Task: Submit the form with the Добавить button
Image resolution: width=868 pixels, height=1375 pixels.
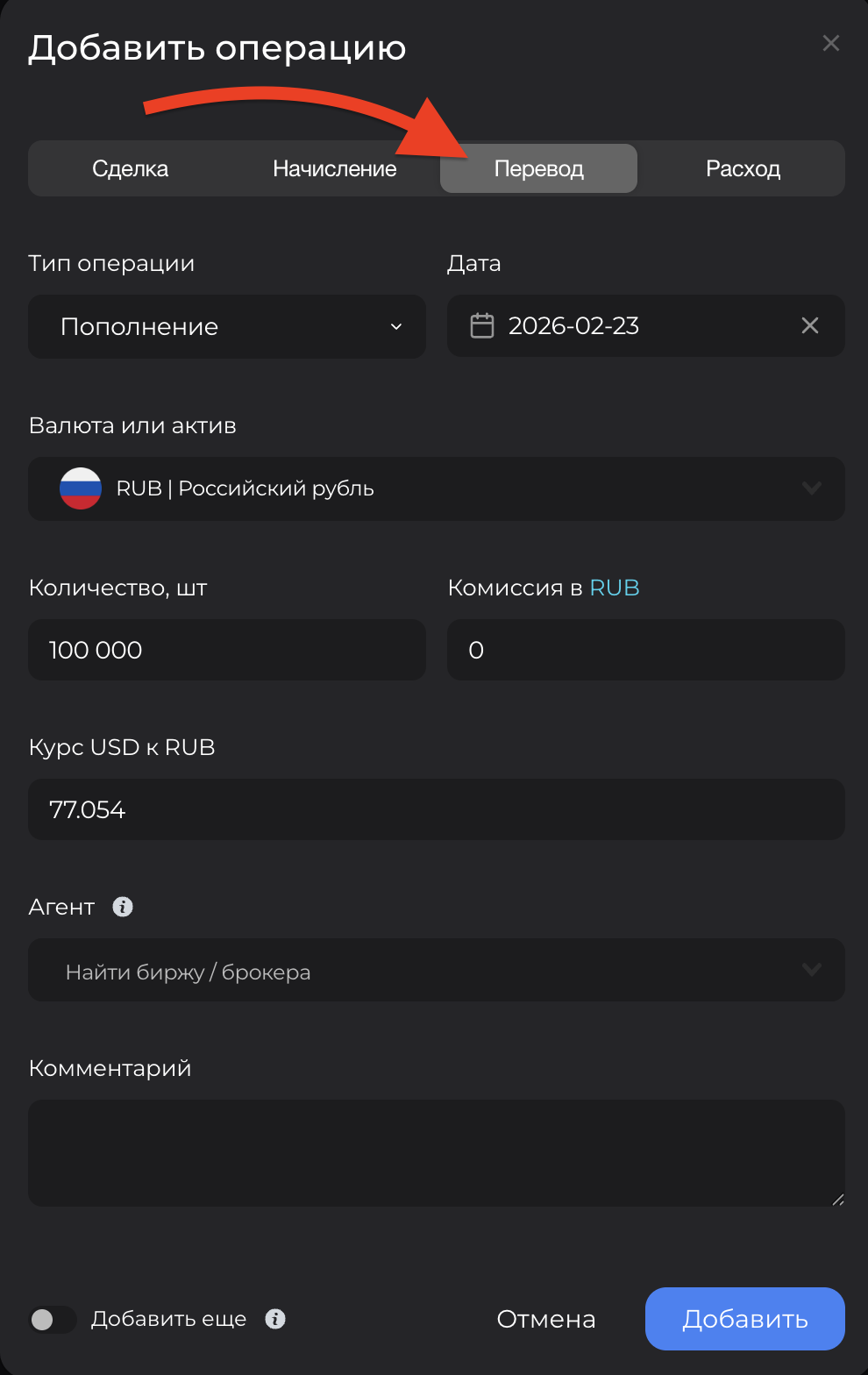Action: (x=744, y=1318)
